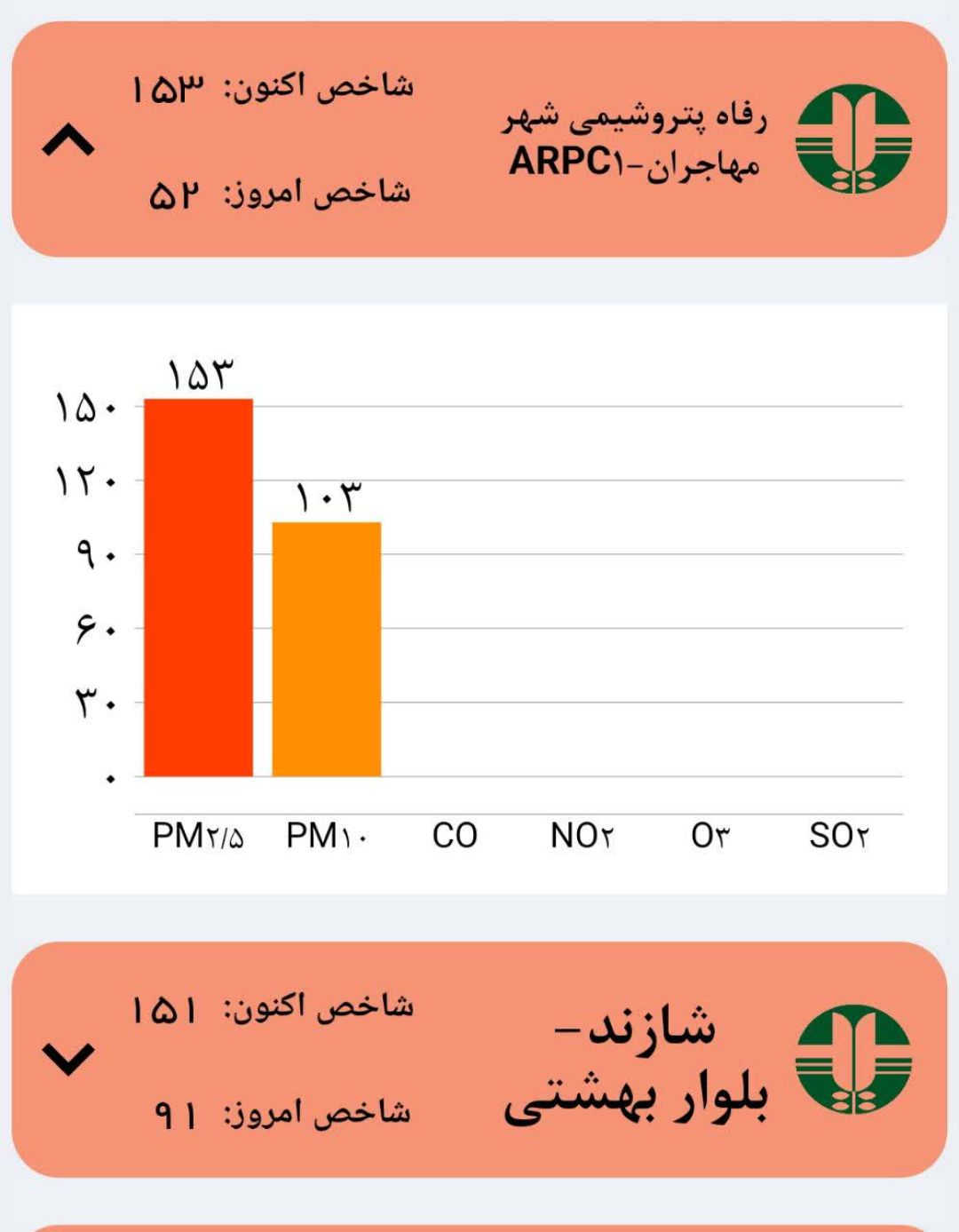Open the شازند-بلوار بهشتی station card
959x1232 pixels.
pyautogui.click(x=479, y=1060)
